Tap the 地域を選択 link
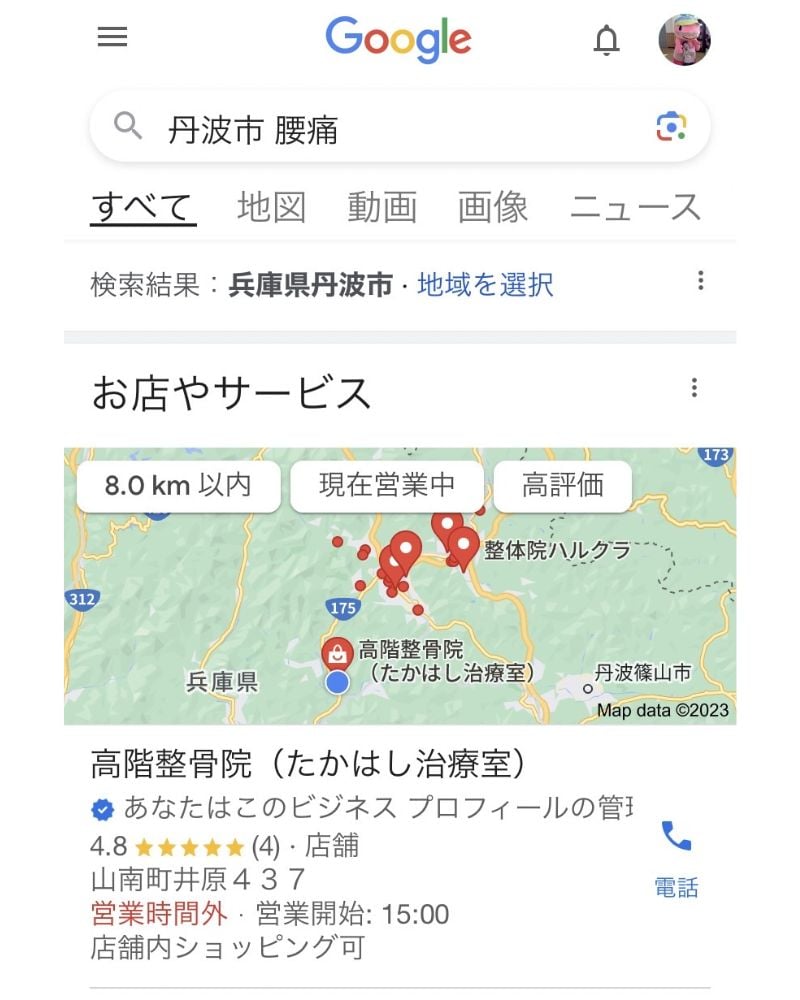 [485, 285]
